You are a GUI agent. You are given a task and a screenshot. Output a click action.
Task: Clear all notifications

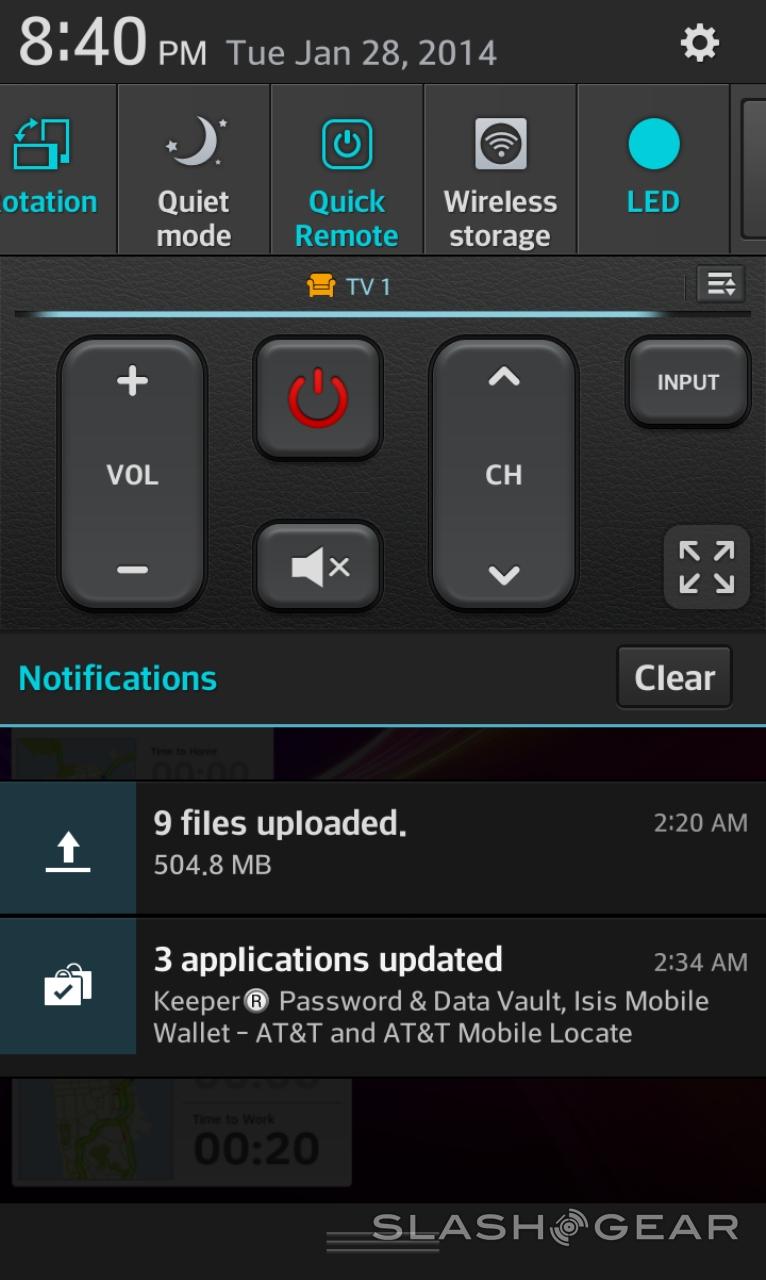pyautogui.click(x=674, y=678)
